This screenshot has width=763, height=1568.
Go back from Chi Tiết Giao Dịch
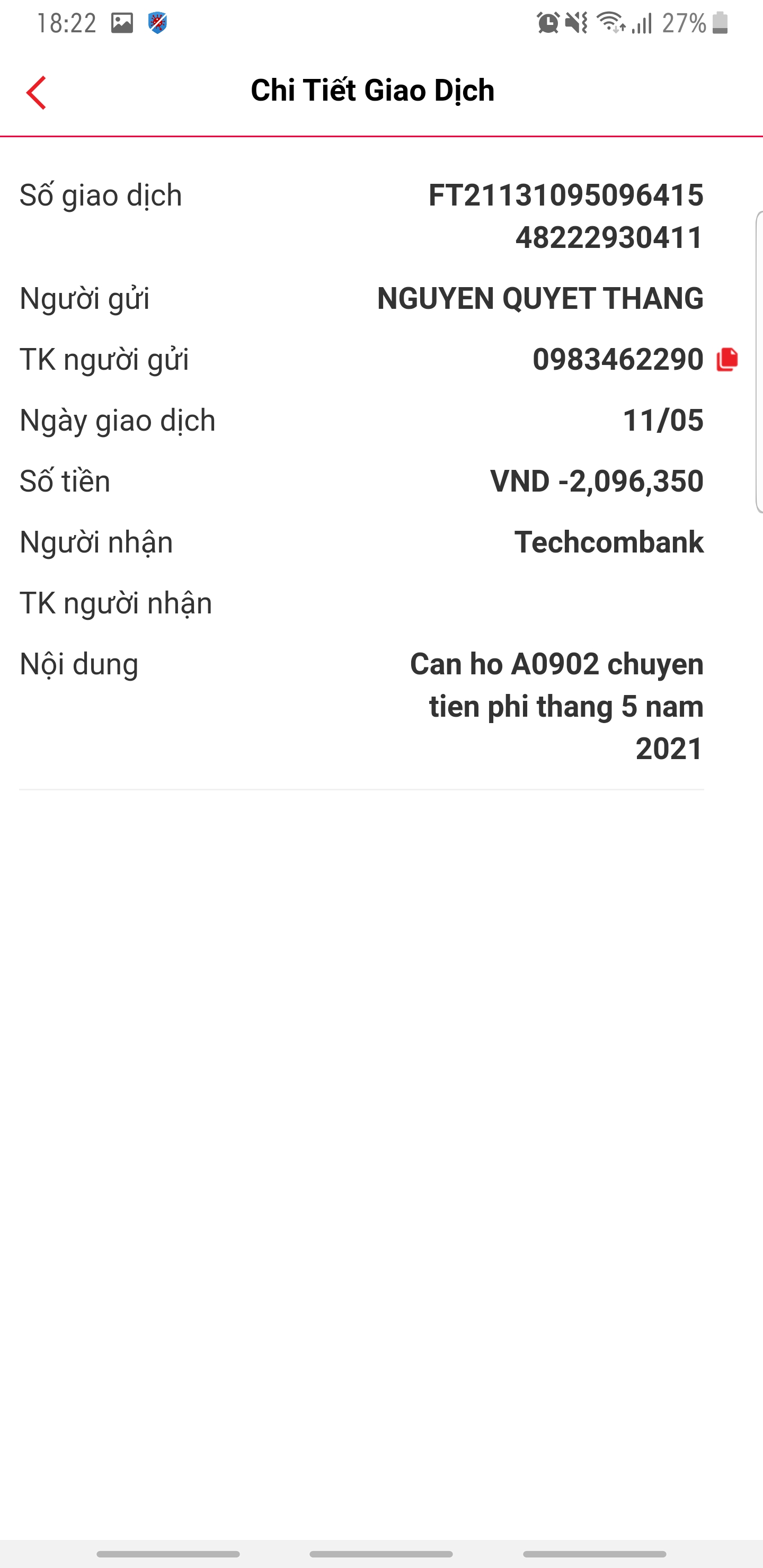click(x=37, y=93)
